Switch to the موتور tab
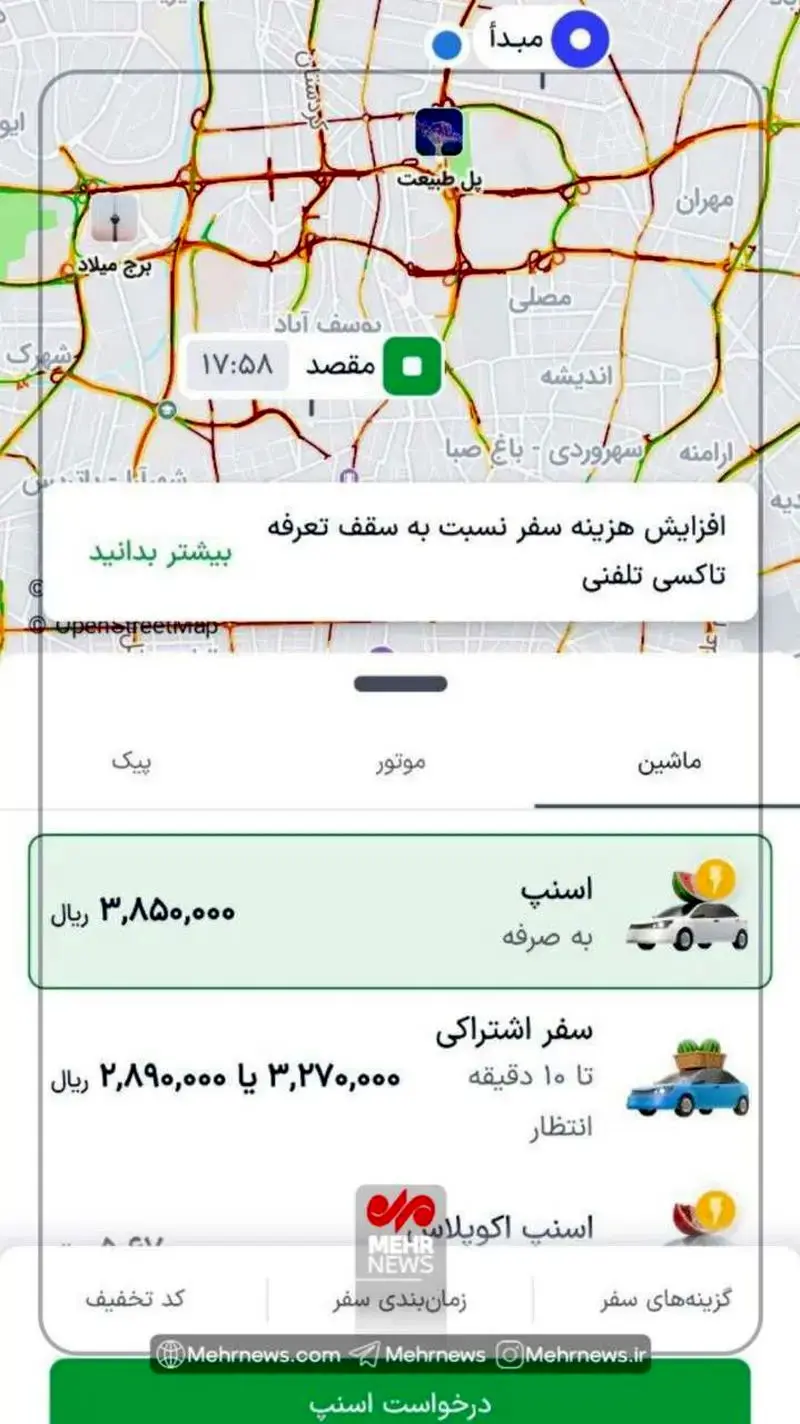The width and height of the screenshot is (800, 1424). click(400, 762)
